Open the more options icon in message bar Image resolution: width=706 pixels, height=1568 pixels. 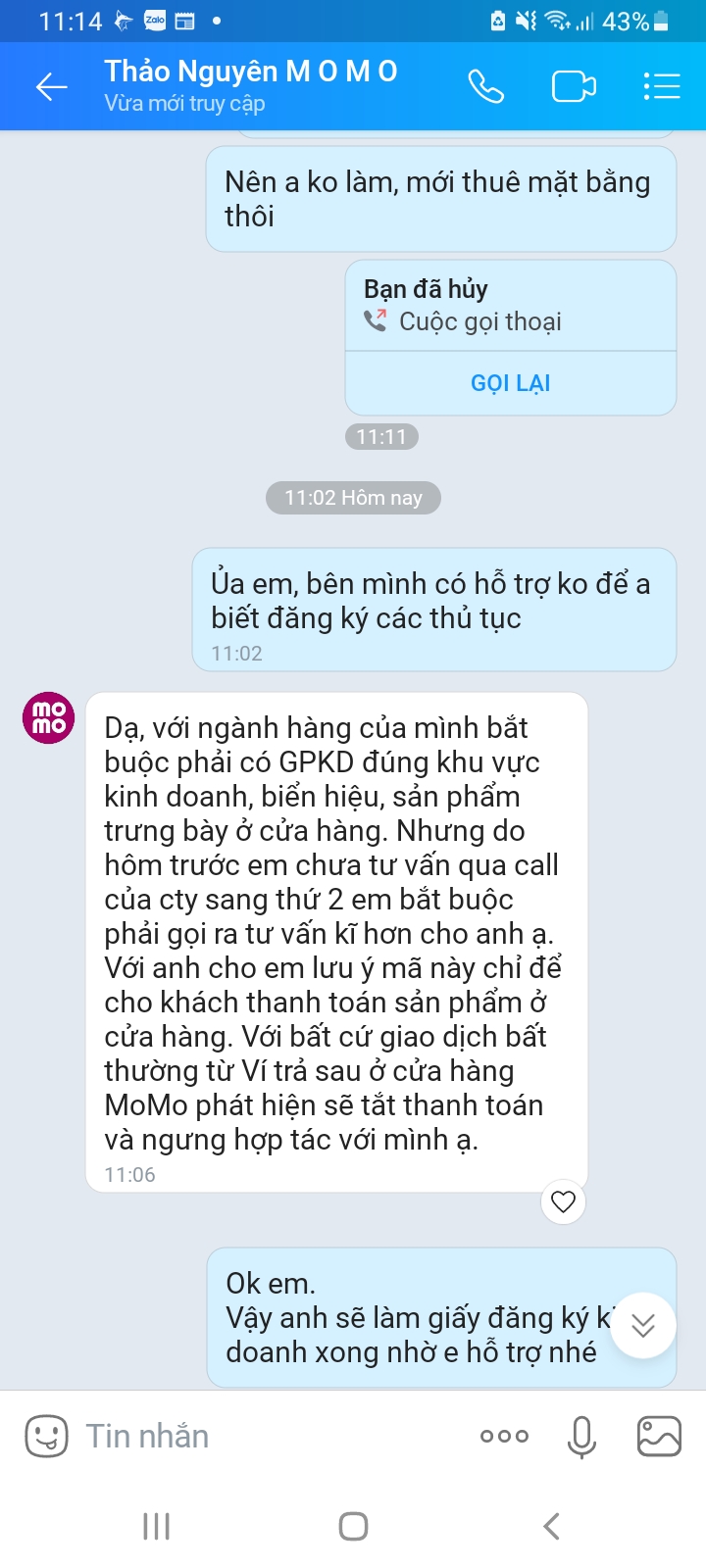pyautogui.click(x=503, y=1435)
